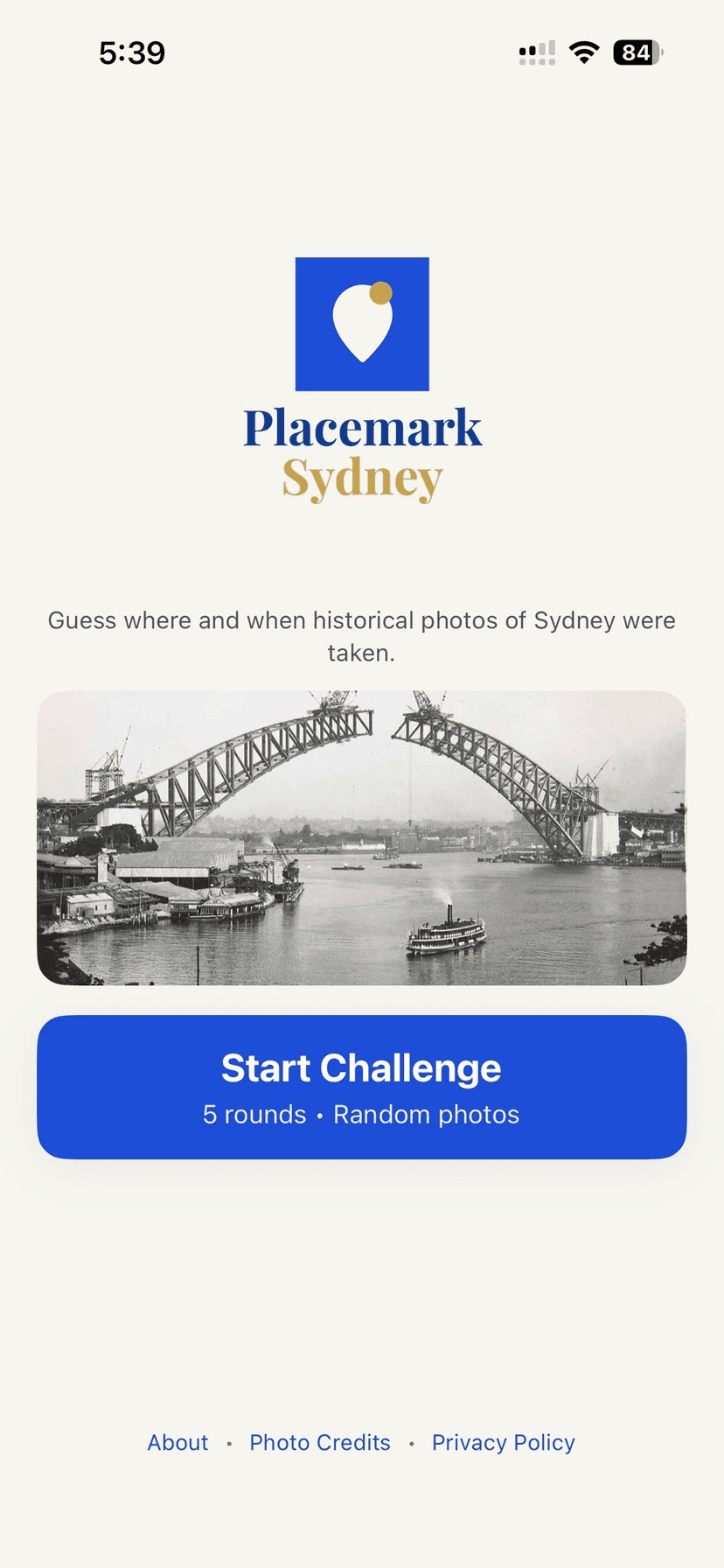The height and width of the screenshot is (1568, 724).
Task: Open the About page
Action: (x=178, y=1442)
